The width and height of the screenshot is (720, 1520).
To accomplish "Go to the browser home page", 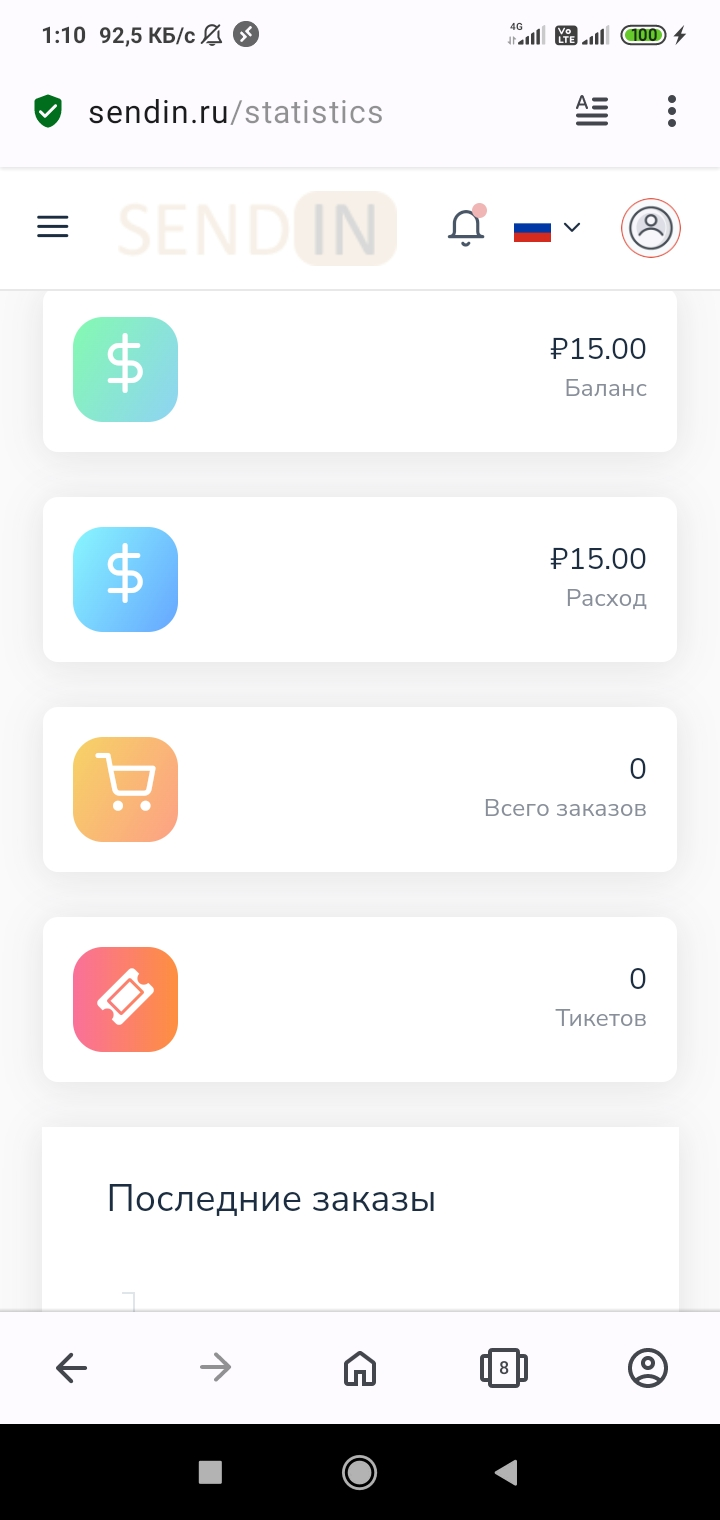I will point(360,1367).
